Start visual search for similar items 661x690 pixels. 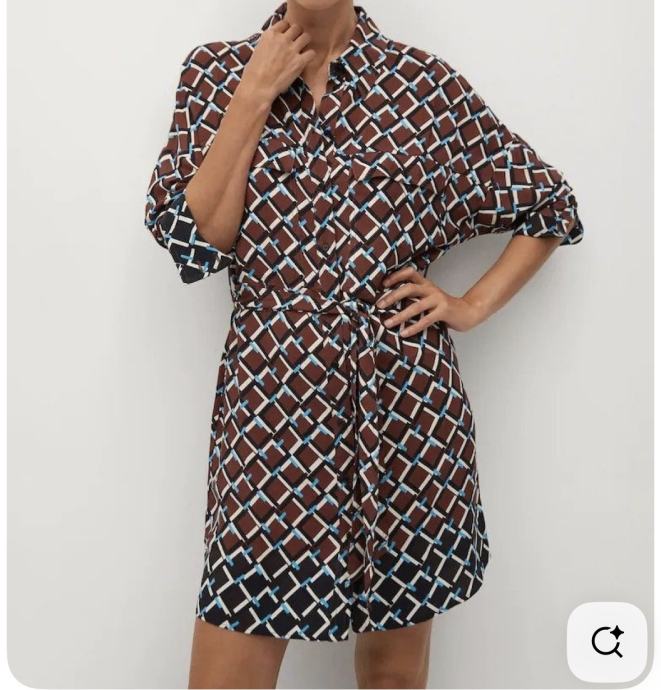click(x=607, y=641)
